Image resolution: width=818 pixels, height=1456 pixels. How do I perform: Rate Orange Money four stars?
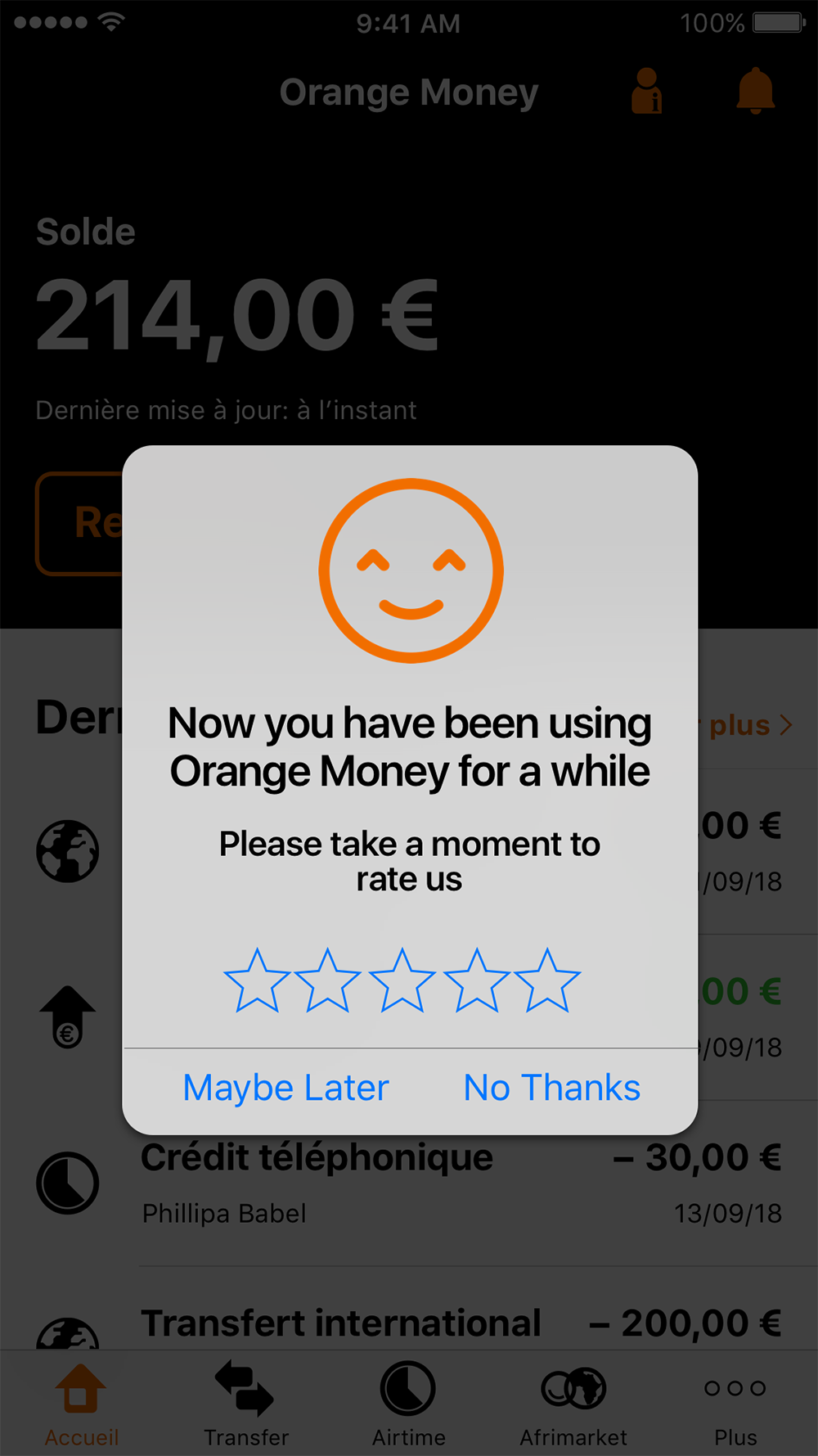476,980
